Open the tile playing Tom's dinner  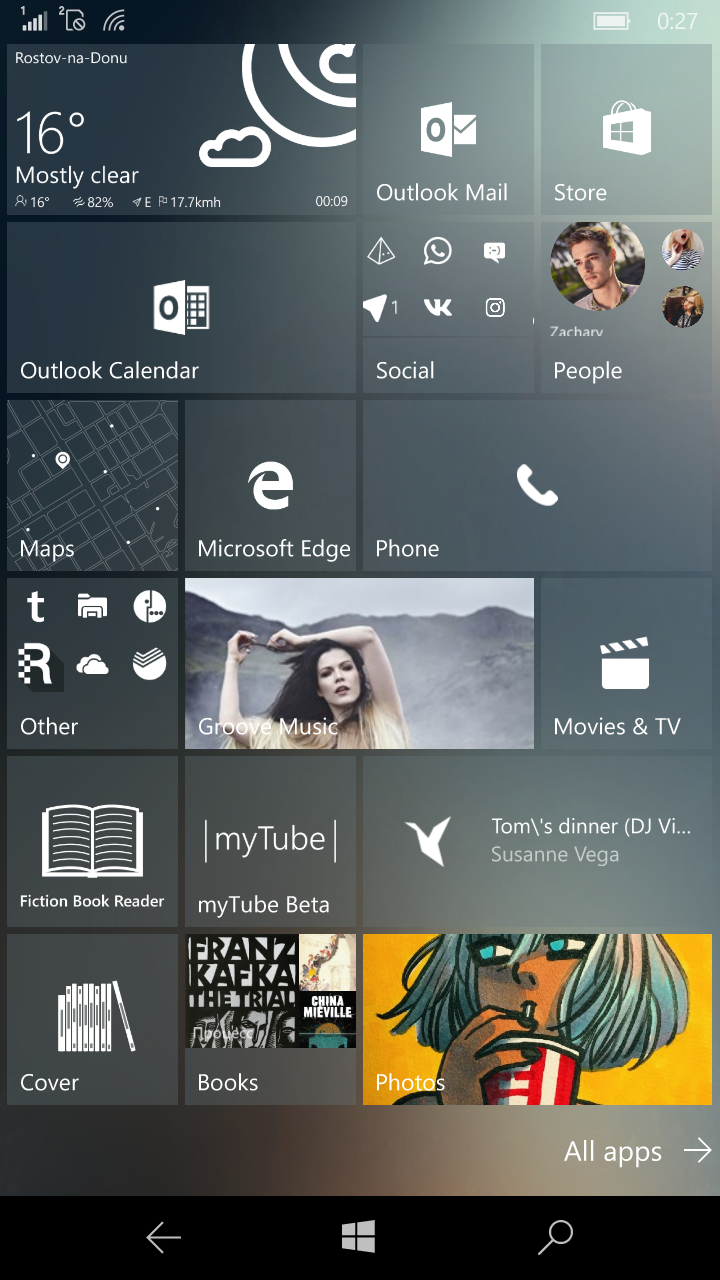537,841
